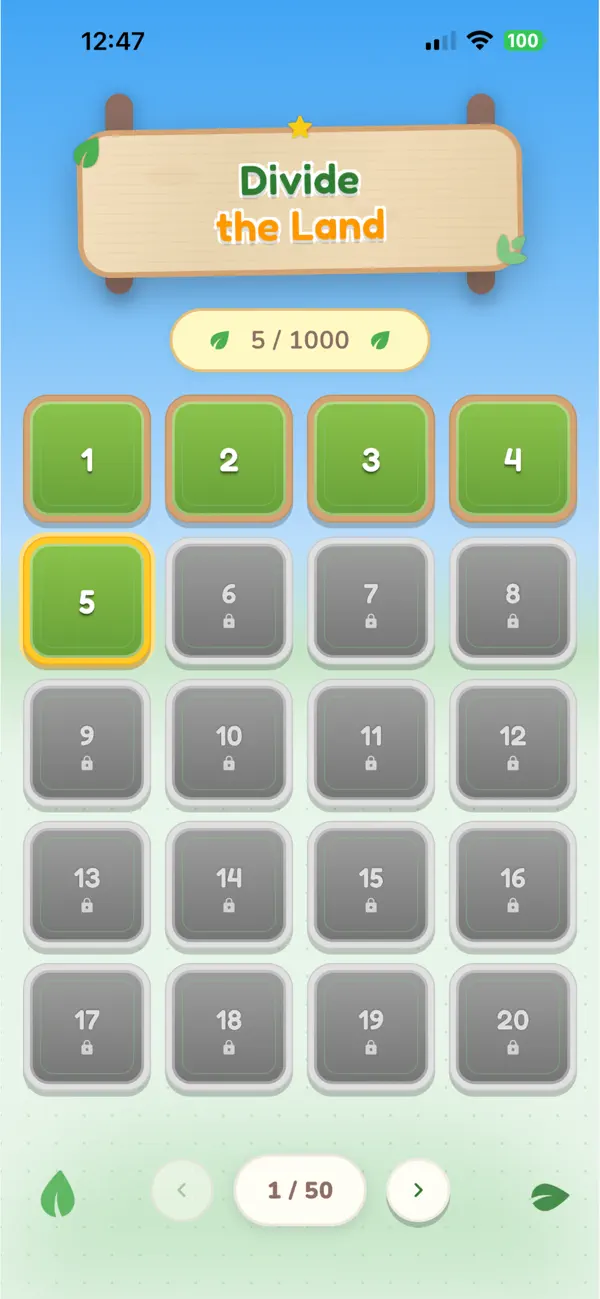Play level 4
This screenshot has width=600, height=1299.
[x=513, y=459]
